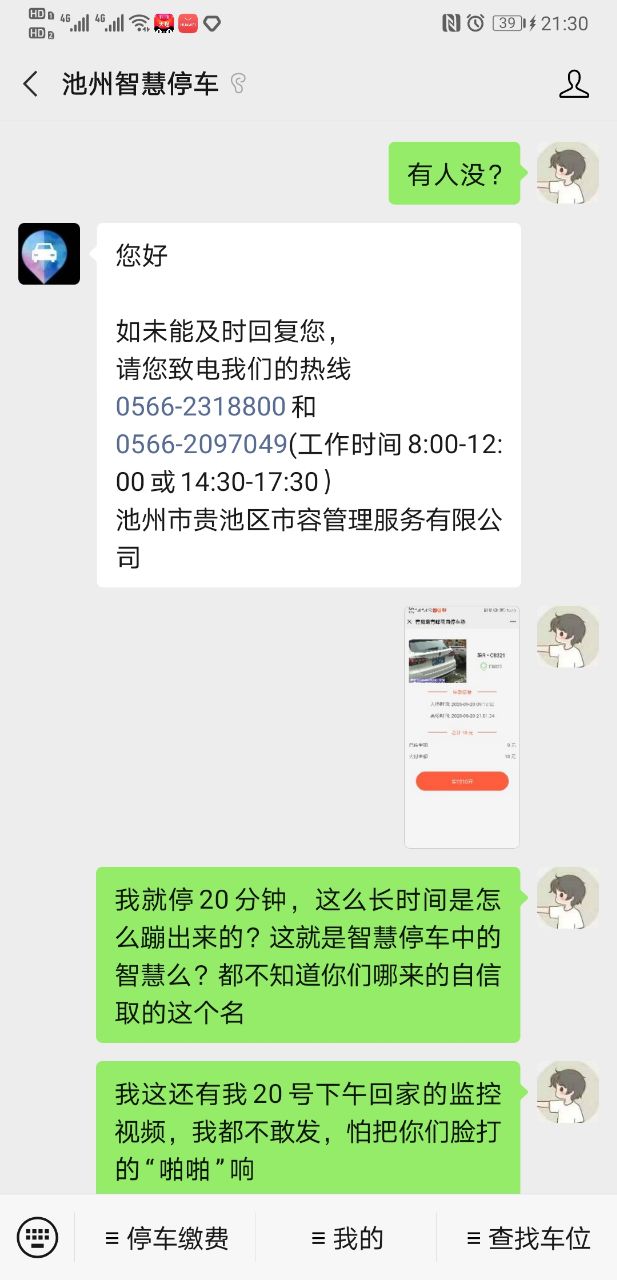Call hotline 0566-2318800
Screen dimensions: 617x1280
pyautogui.click(x=201, y=407)
